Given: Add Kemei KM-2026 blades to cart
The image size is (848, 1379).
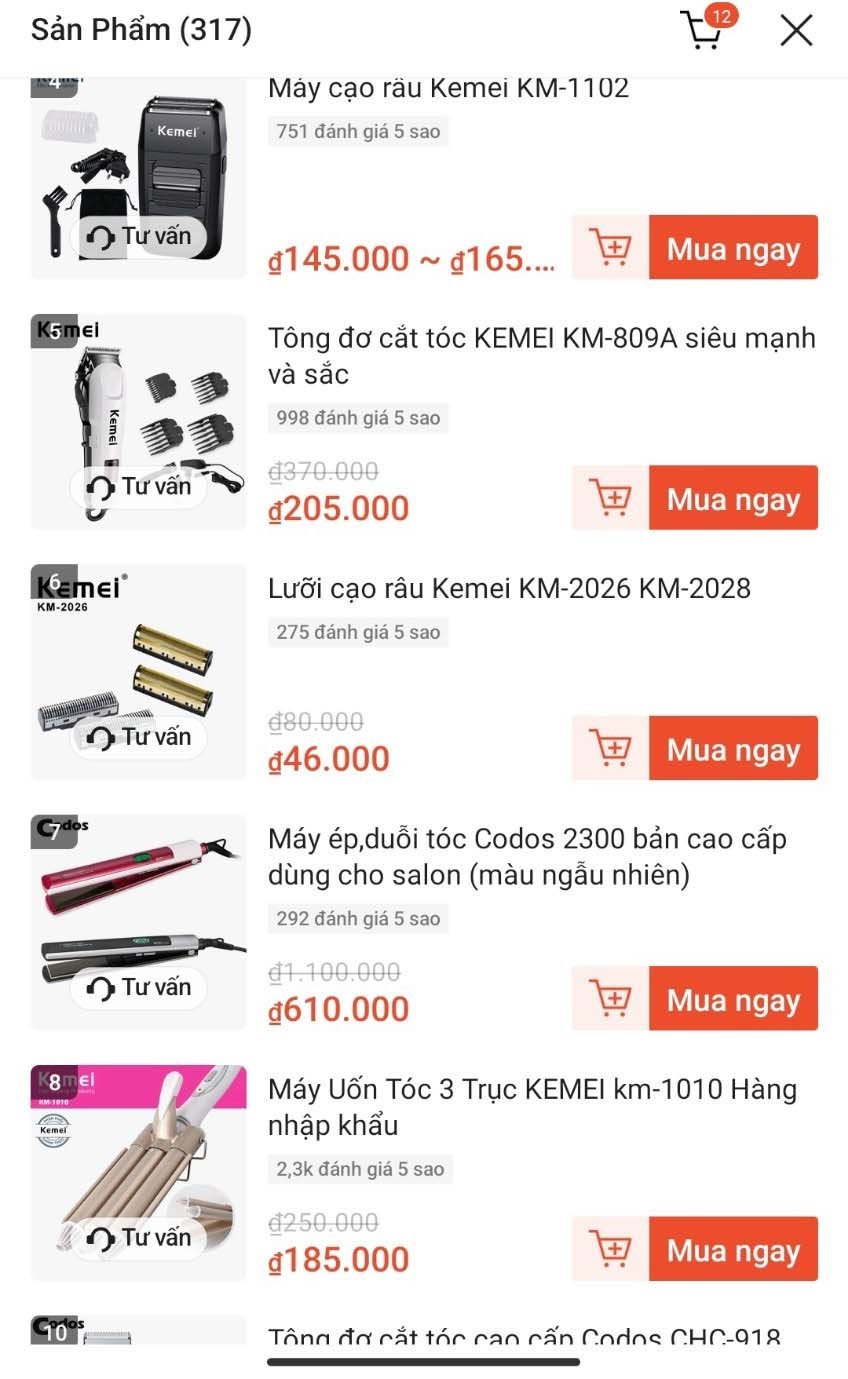Looking at the screenshot, I should [610, 748].
